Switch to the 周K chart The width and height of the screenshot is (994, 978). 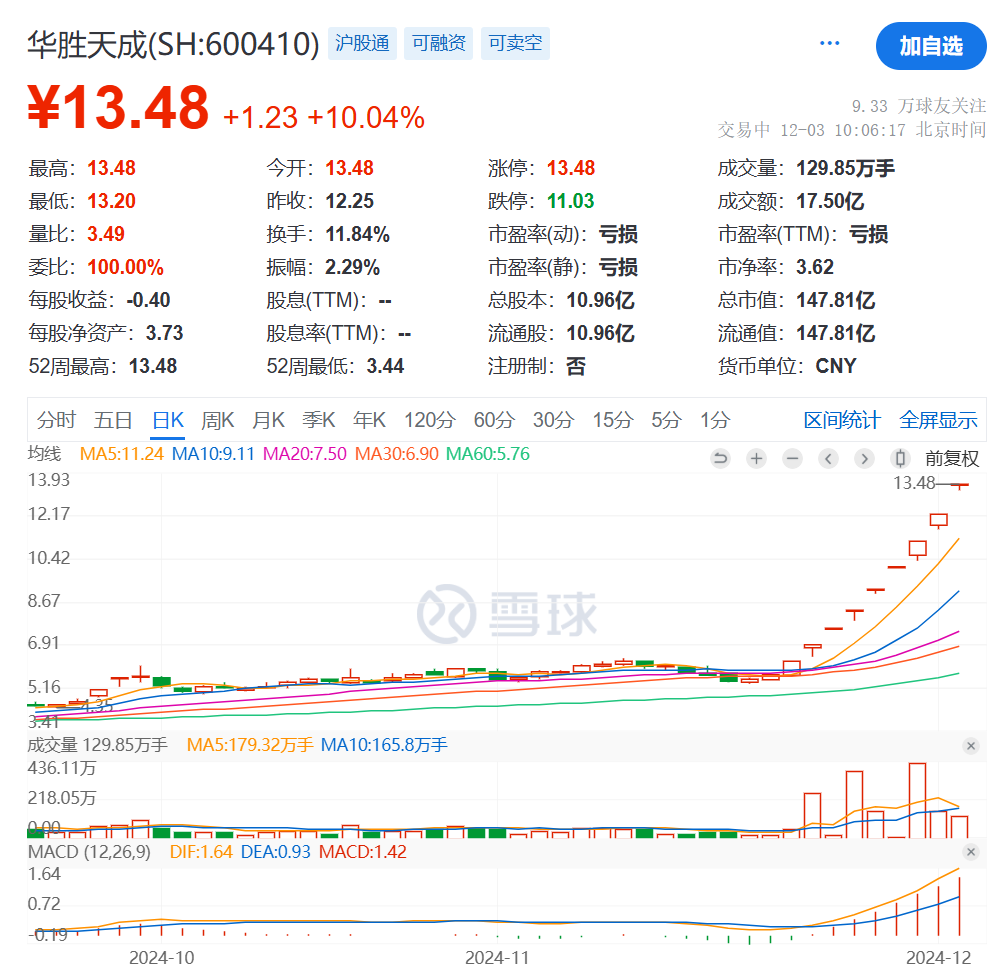[x=217, y=420]
